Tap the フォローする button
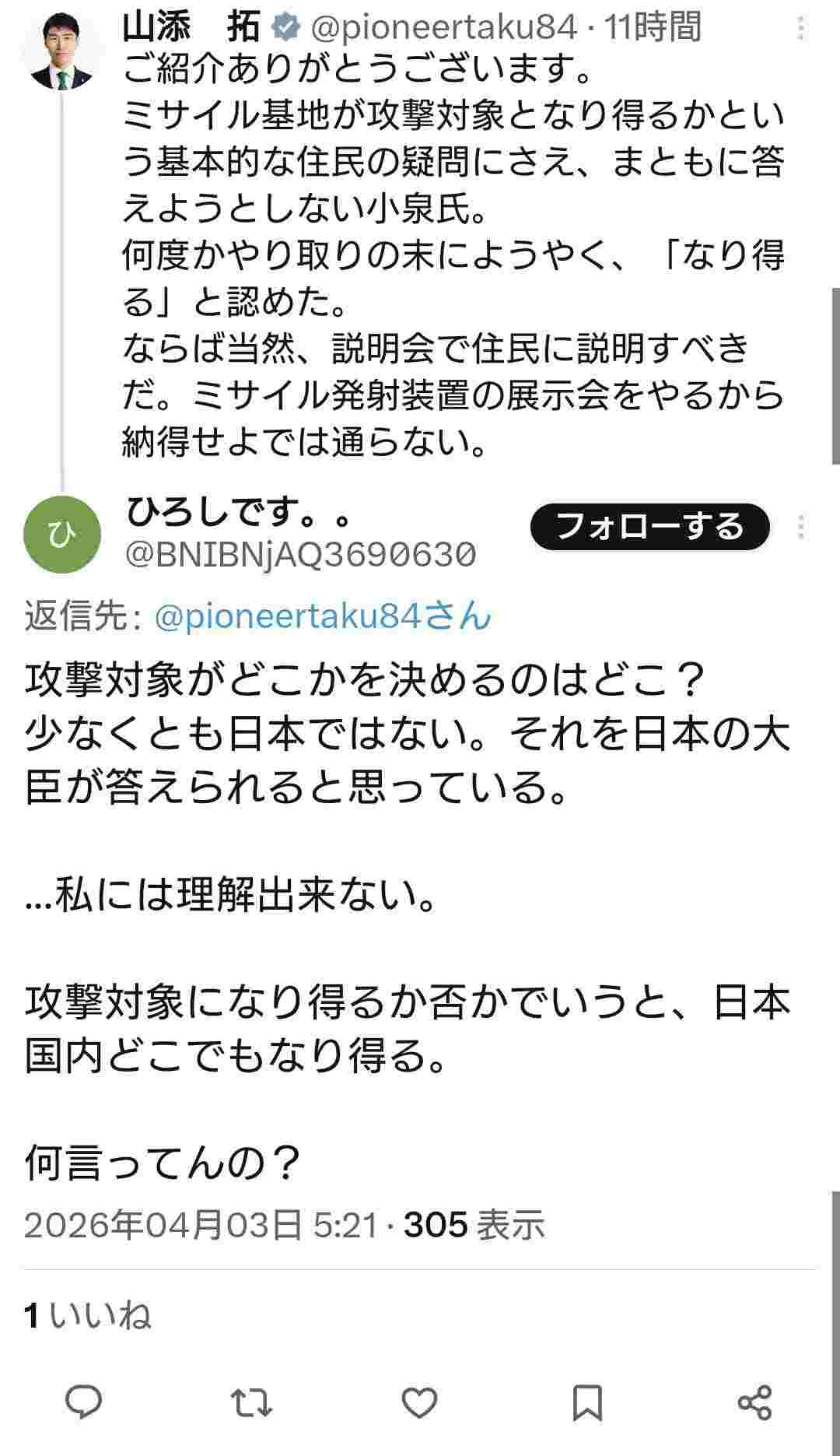The height and width of the screenshot is (1456, 840). coord(649,527)
